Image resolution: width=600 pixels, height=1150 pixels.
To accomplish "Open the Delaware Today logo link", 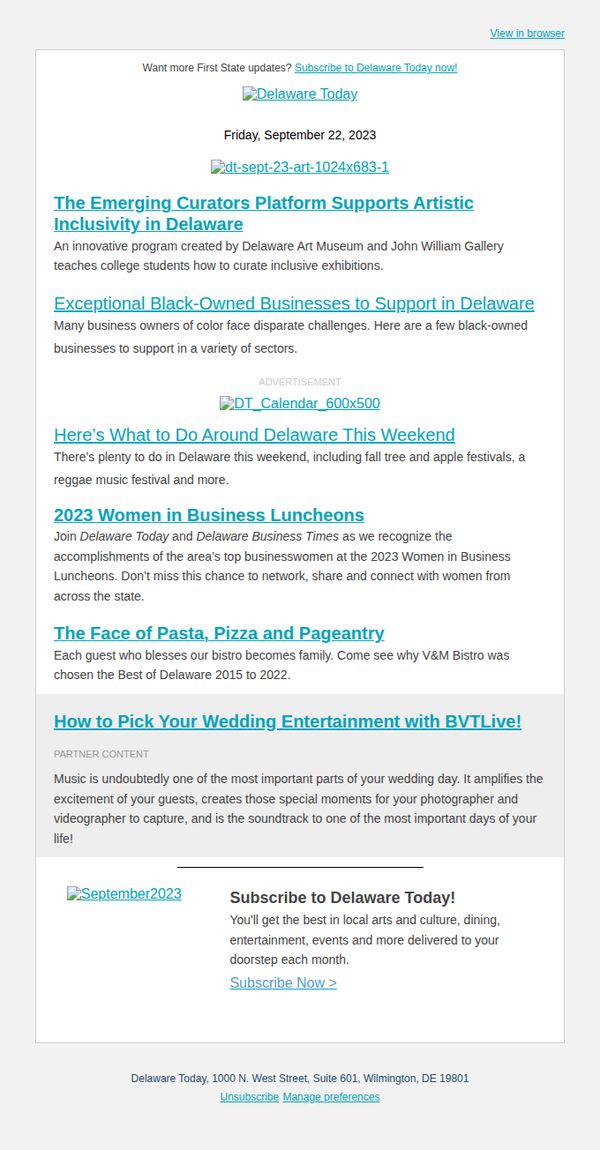I will click(x=300, y=94).
